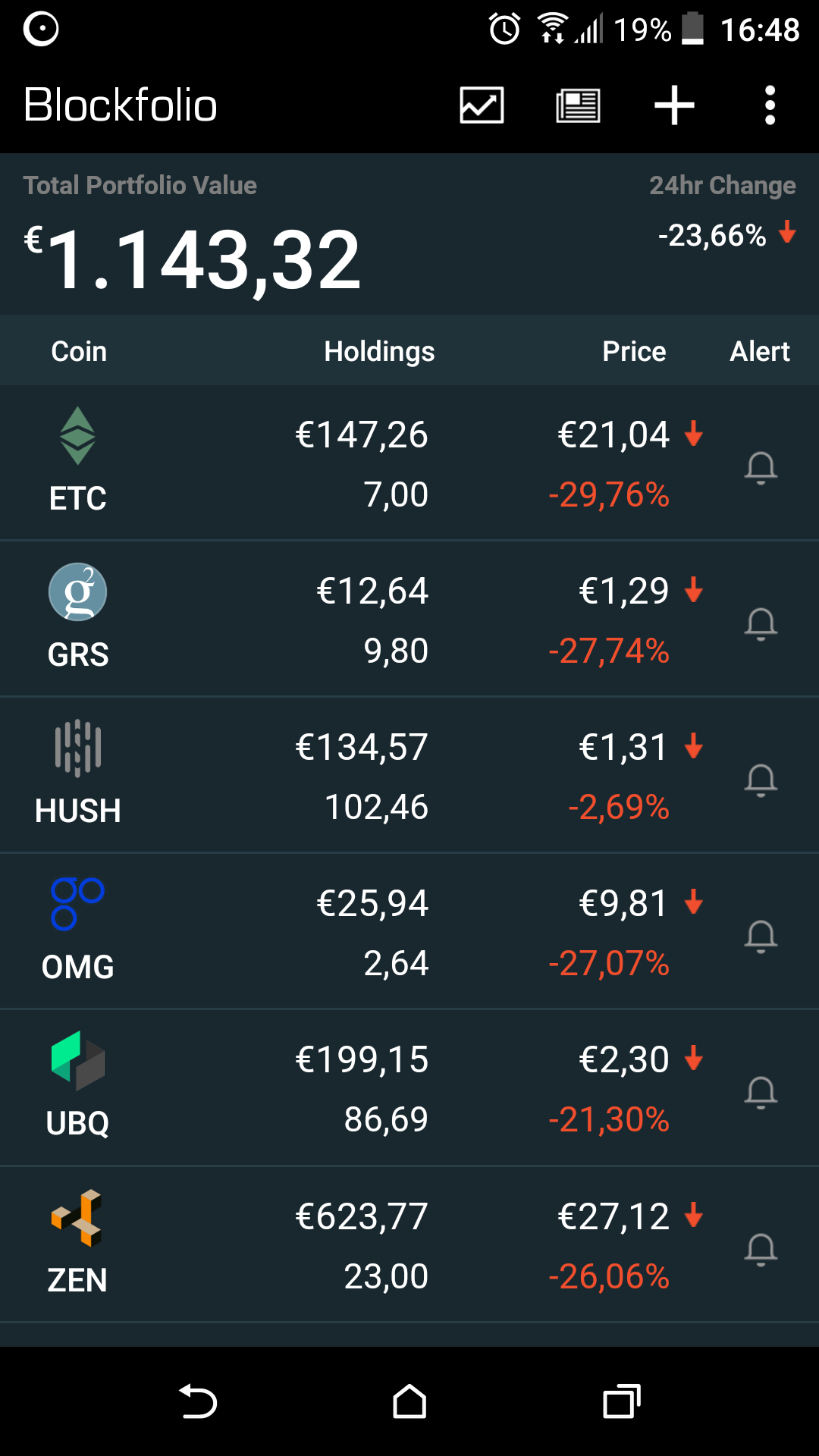Open the recent apps view
The width and height of the screenshot is (819, 1456).
pos(622,1401)
